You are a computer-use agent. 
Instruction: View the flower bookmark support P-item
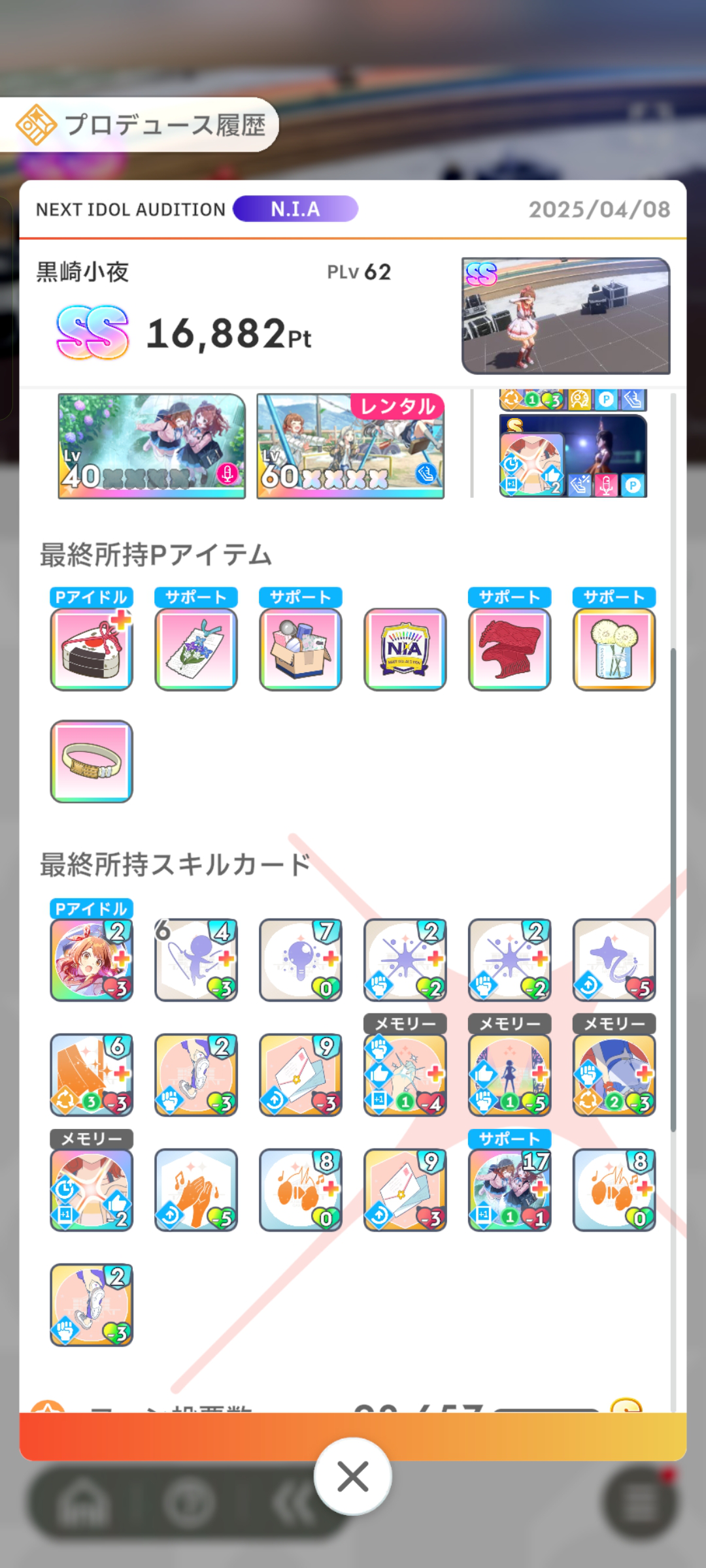pyautogui.click(x=196, y=649)
